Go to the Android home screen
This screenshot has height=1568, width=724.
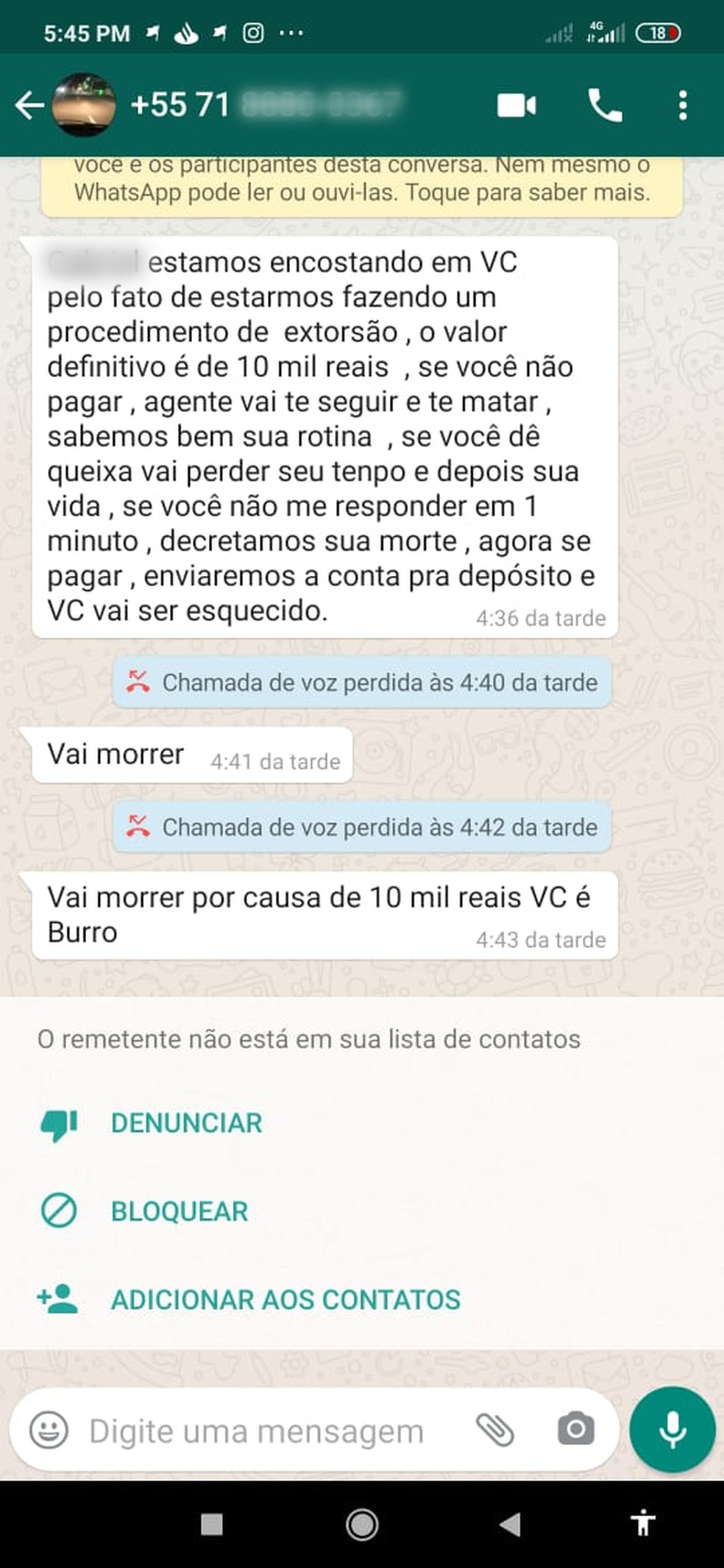(362, 1525)
